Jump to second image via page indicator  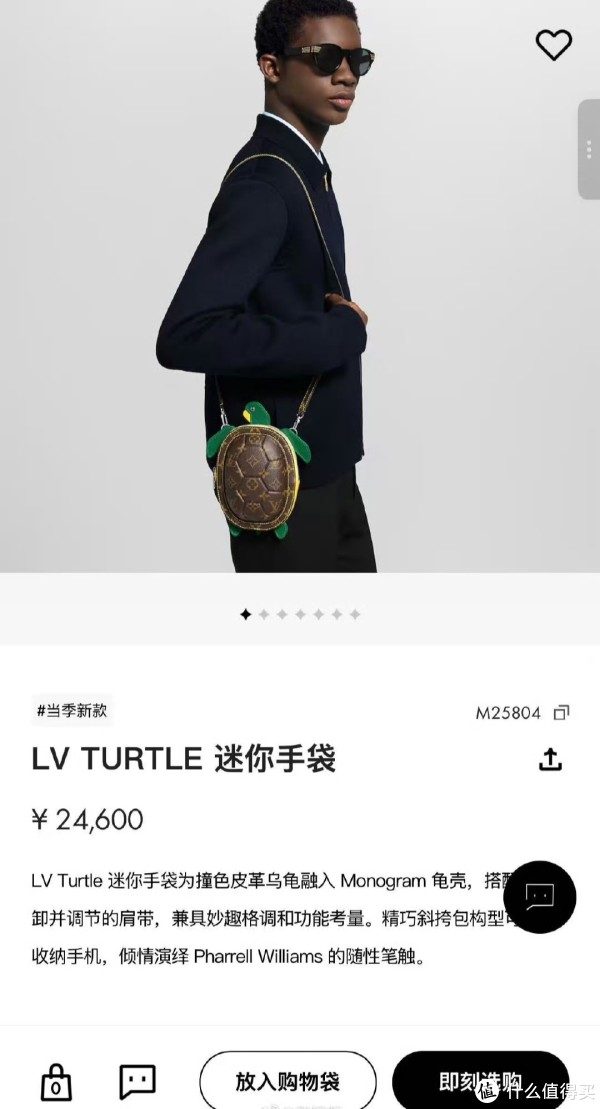click(264, 614)
